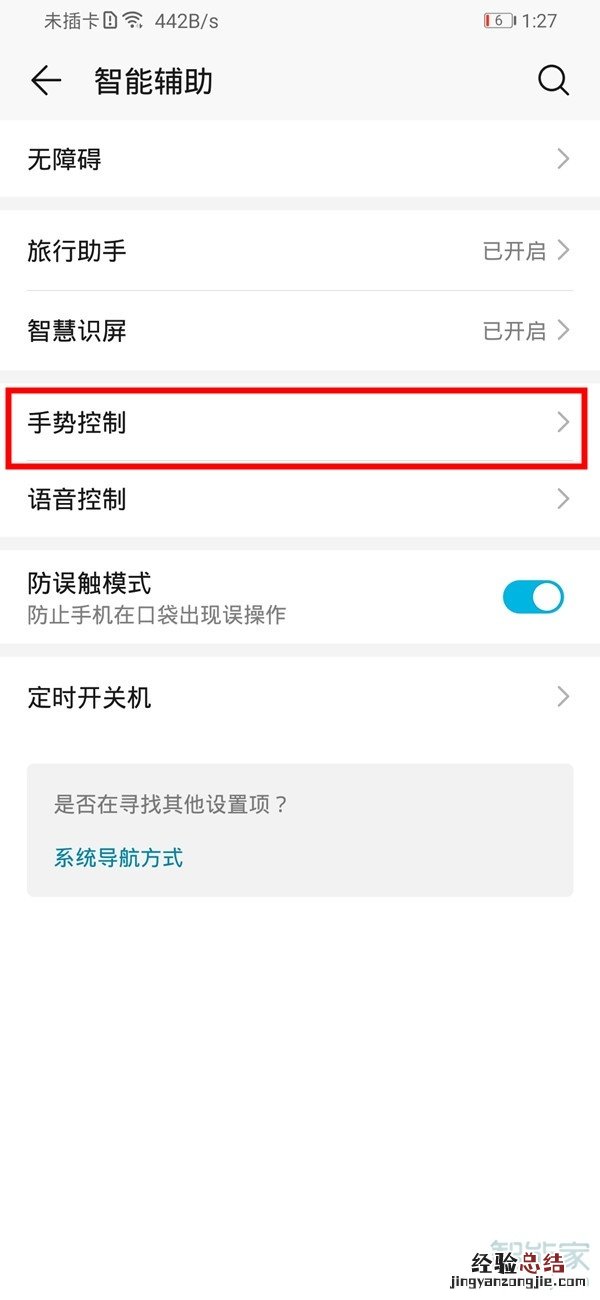This screenshot has height=1300, width=600.
Task: Open 语音控制 settings
Action: 300,498
